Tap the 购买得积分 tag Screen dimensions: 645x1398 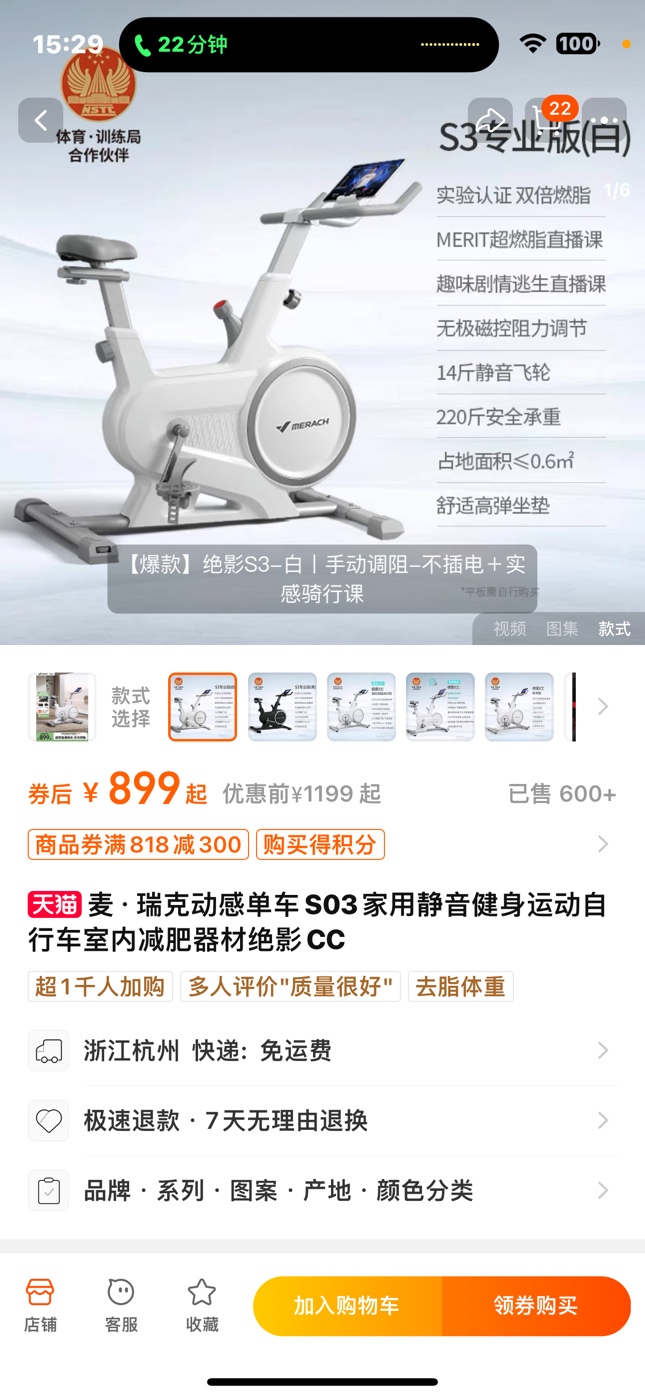tap(320, 845)
